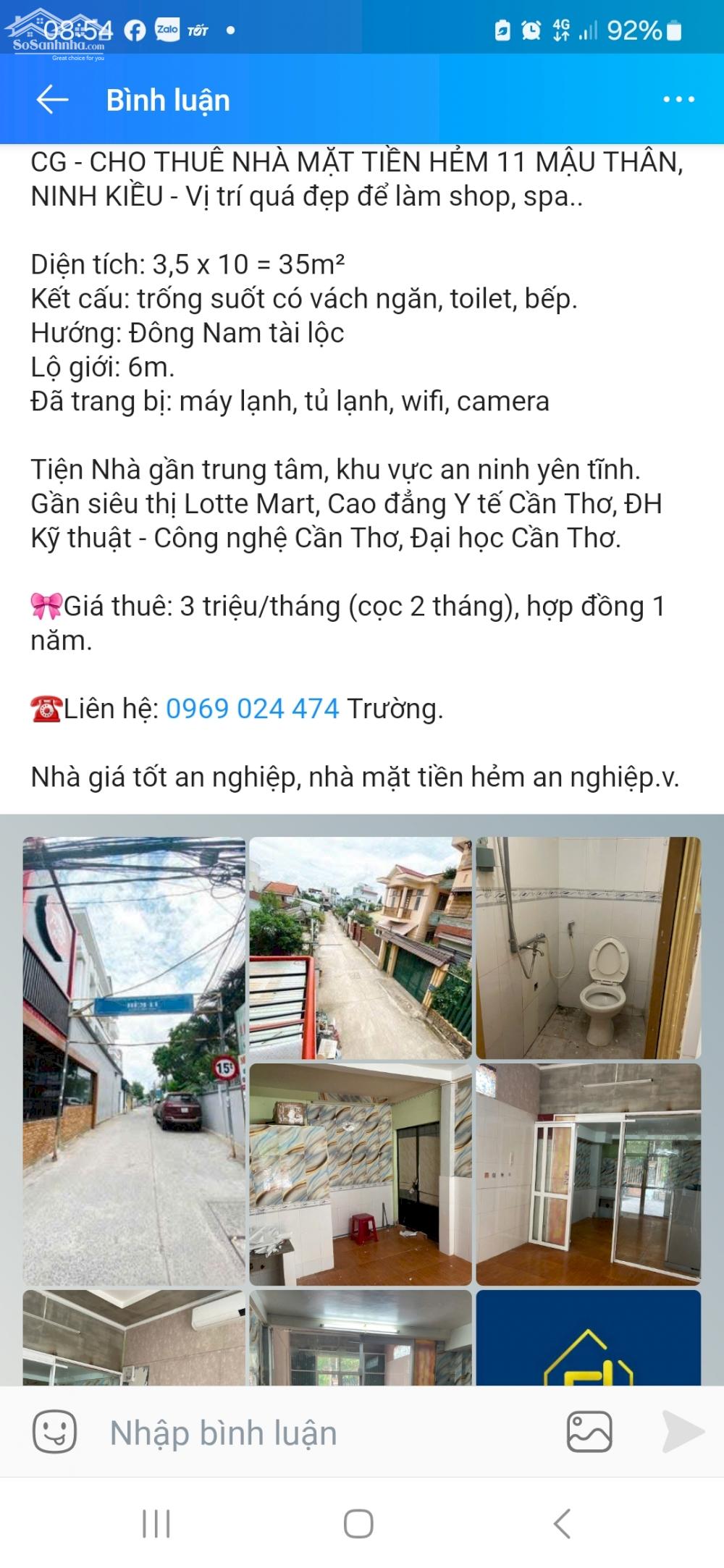Open the photo of the lane with yellow house

click(x=360, y=948)
